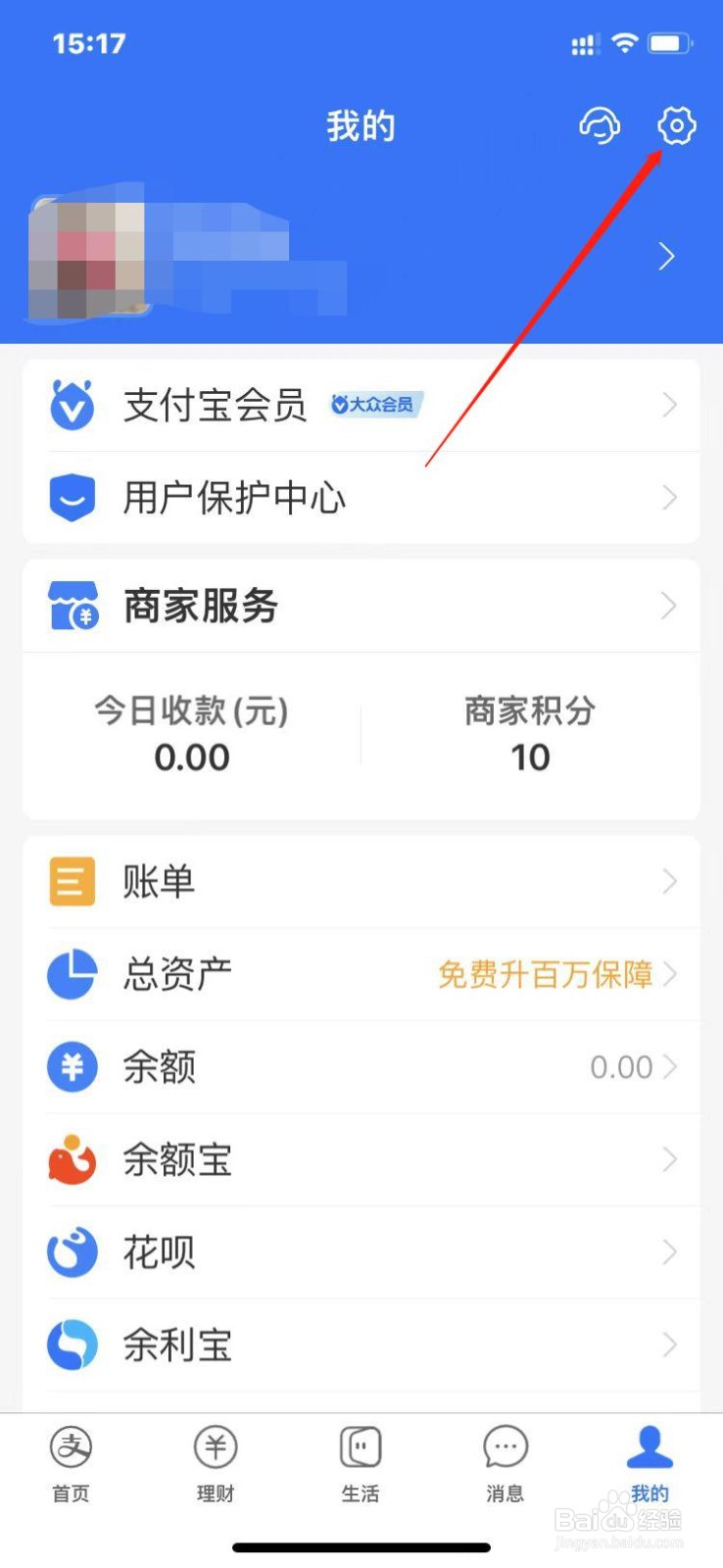Viewport: 723px width, 1568px height.
Task: Switch to the 首页 tab
Action: click(x=72, y=1464)
